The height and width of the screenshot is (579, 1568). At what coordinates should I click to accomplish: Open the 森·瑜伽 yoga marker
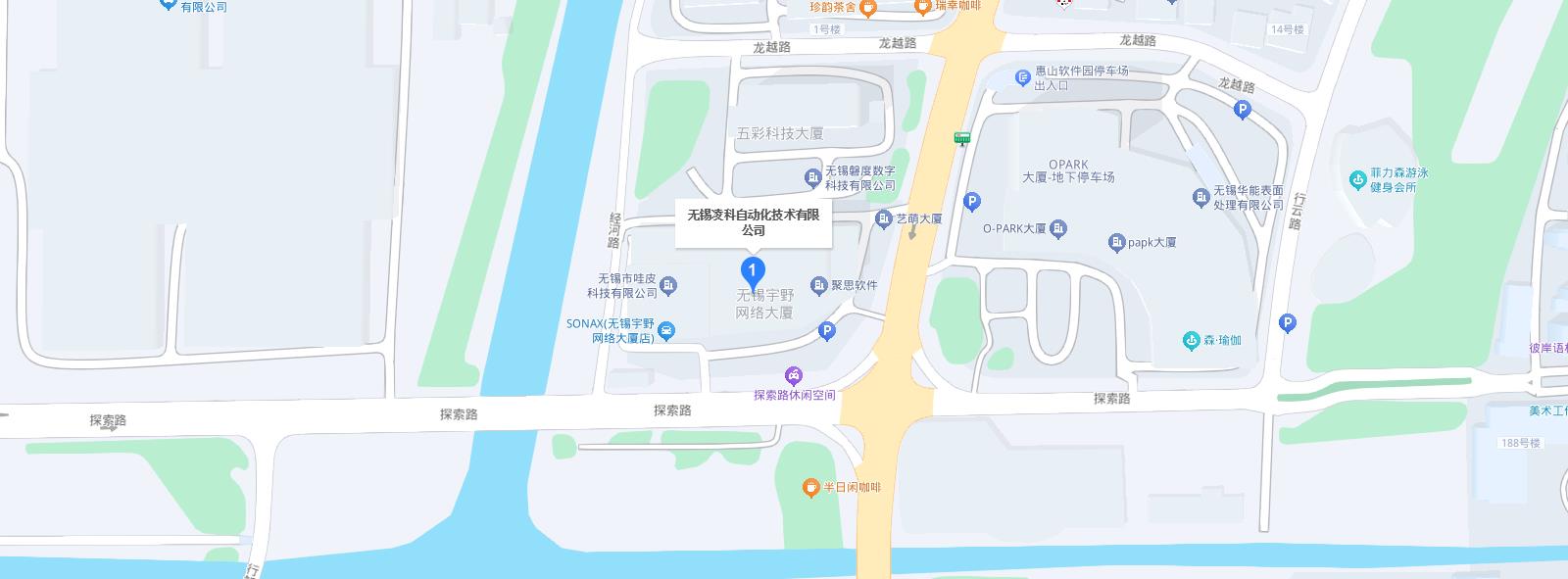tap(1191, 340)
